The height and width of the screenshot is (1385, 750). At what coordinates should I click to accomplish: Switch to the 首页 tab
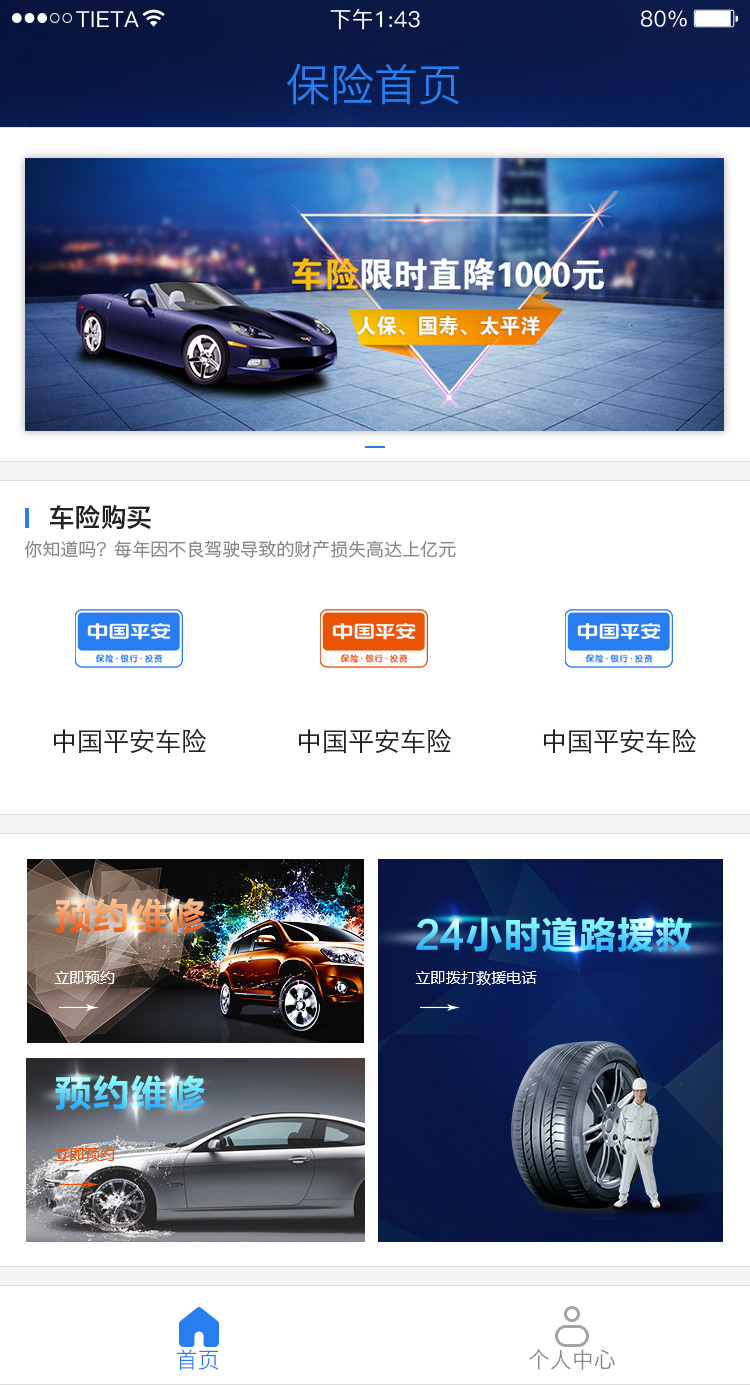(x=198, y=1338)
